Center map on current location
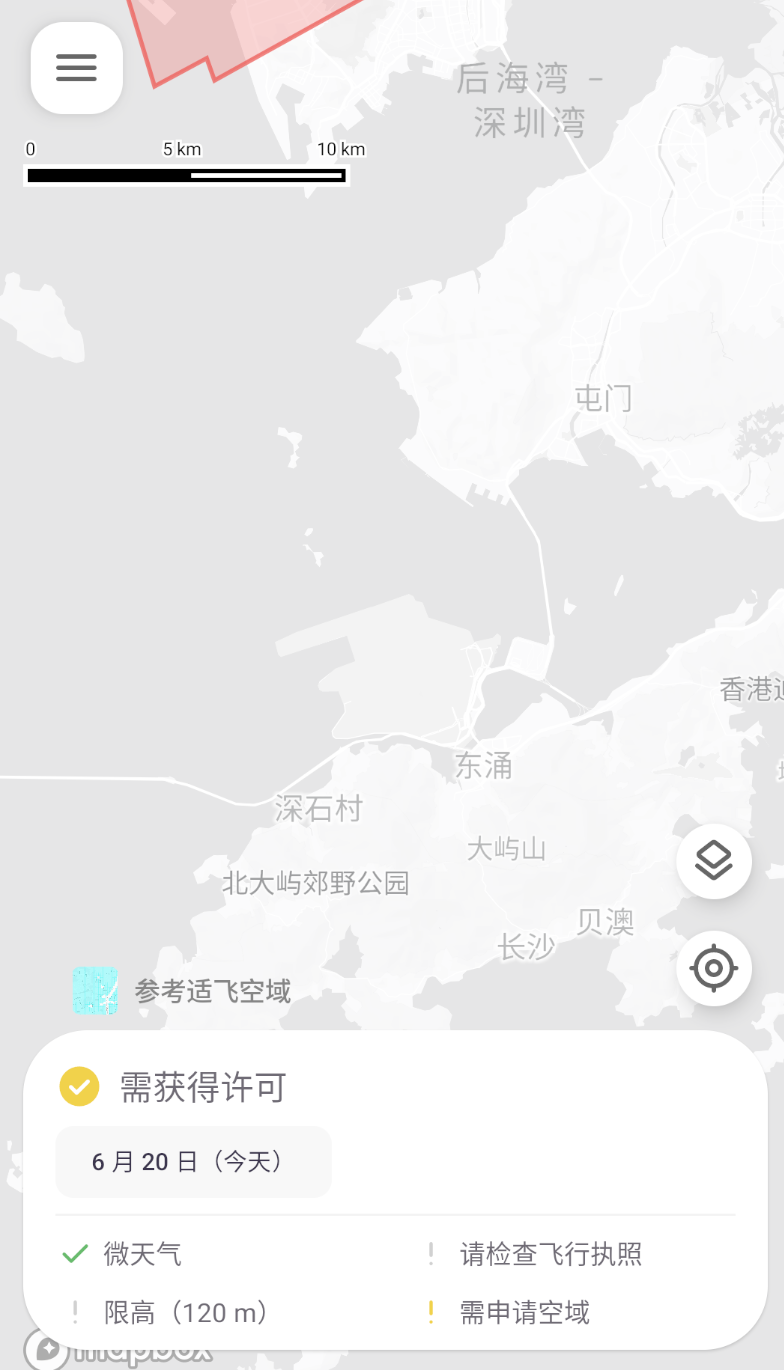 (713, 968)
